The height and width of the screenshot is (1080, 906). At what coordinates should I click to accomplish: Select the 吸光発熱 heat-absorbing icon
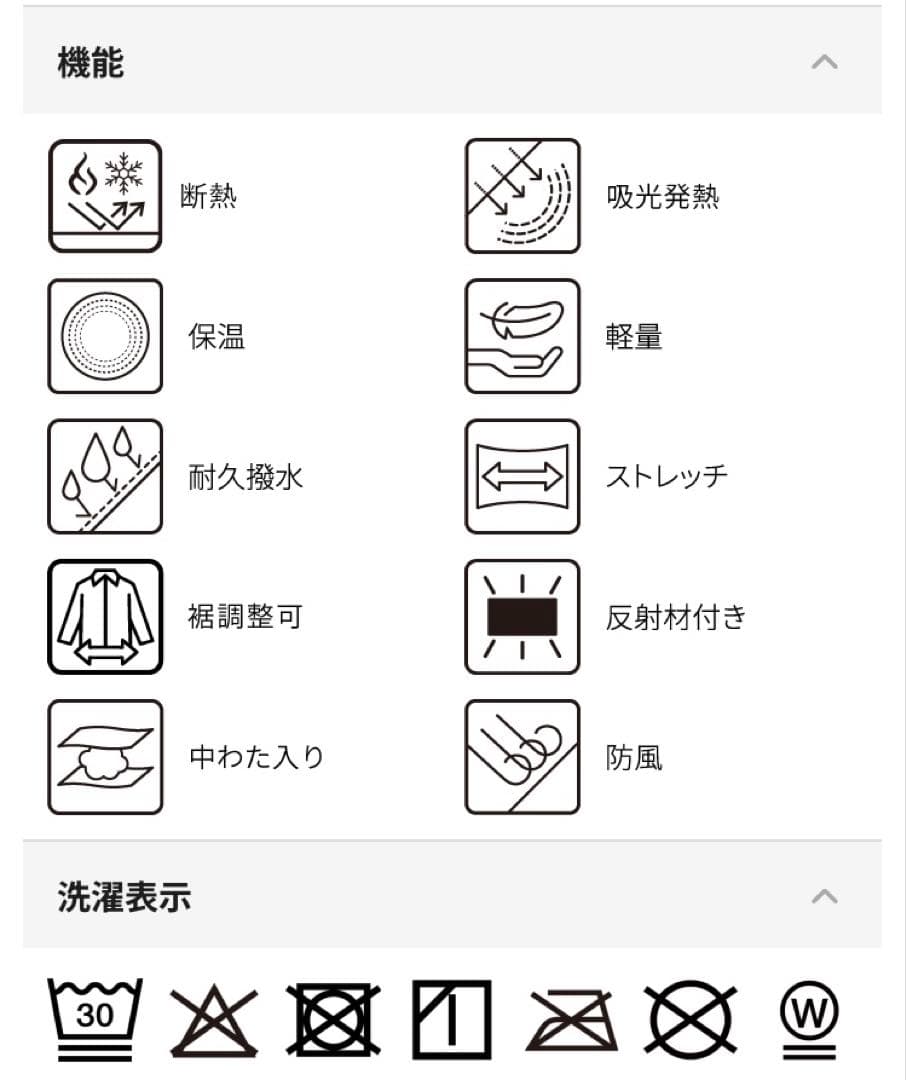522,196
